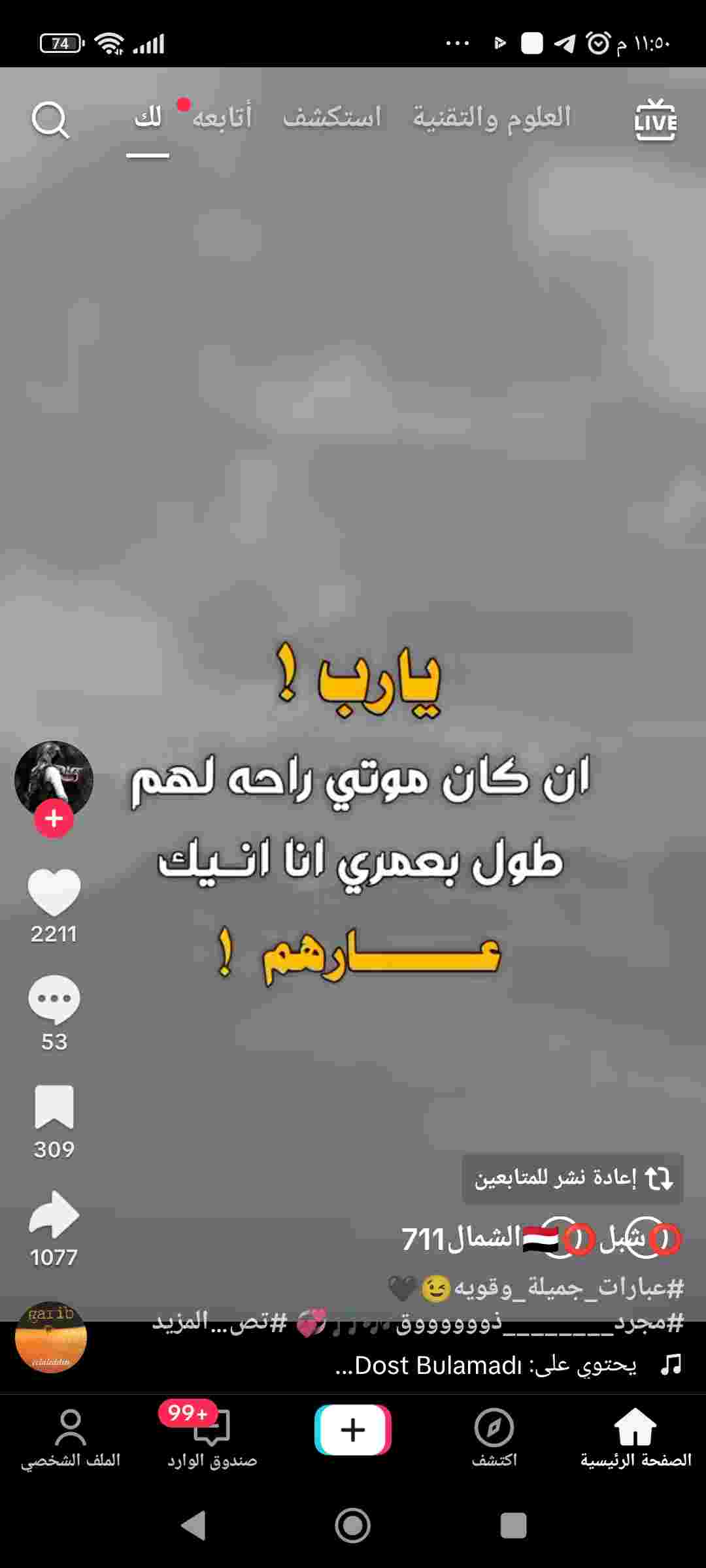The height and width of the screenshot is (1568, 706).
Task: Open the comments on this video
Action: 54,1000
